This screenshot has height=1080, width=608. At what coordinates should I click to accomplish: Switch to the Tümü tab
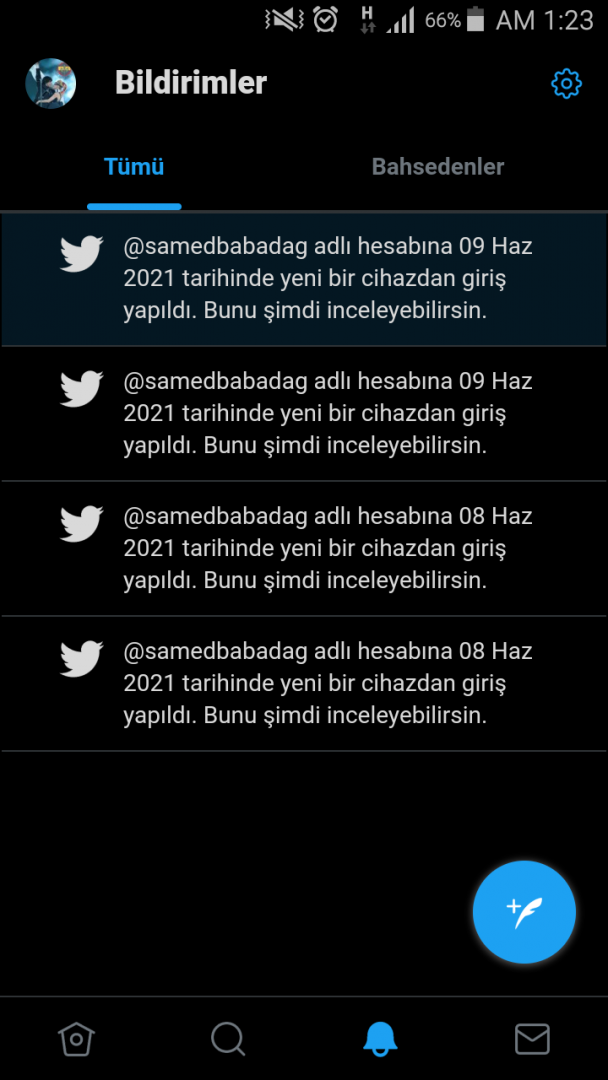pyautogui.click(x=134, y=167)
